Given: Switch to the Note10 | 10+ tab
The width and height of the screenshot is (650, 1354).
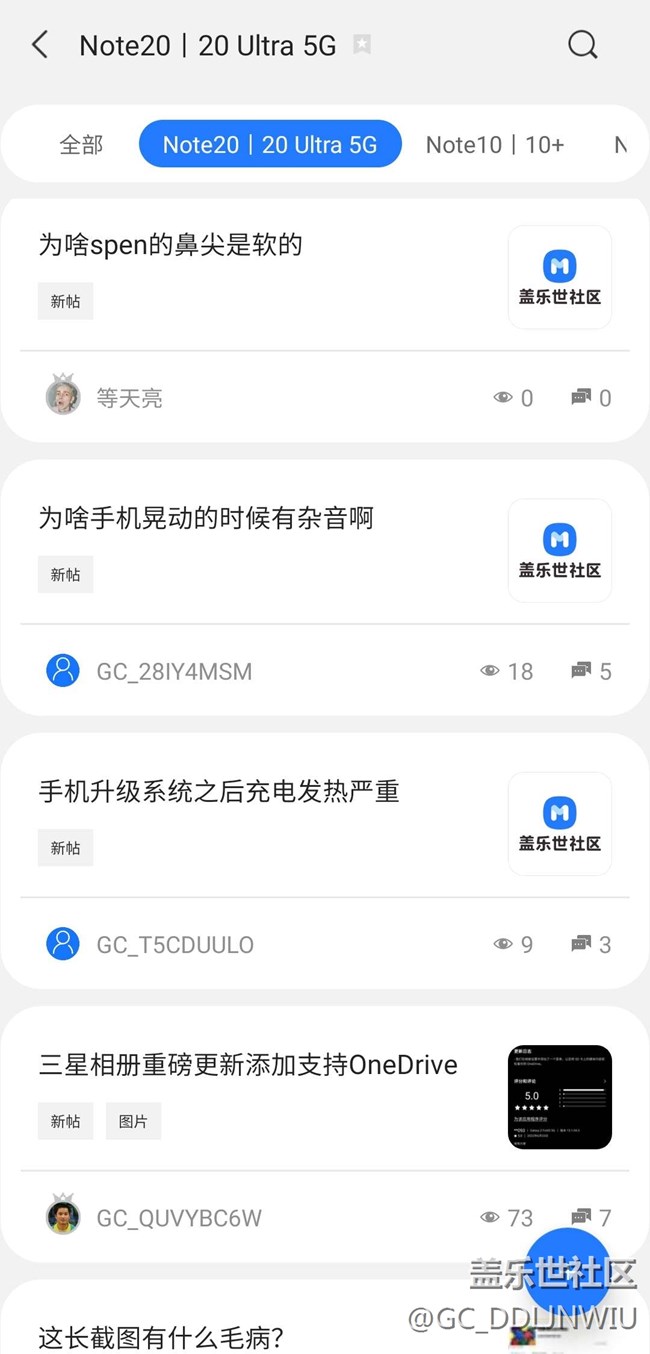Looking at the screenshot, I should (x=495, y=144).
